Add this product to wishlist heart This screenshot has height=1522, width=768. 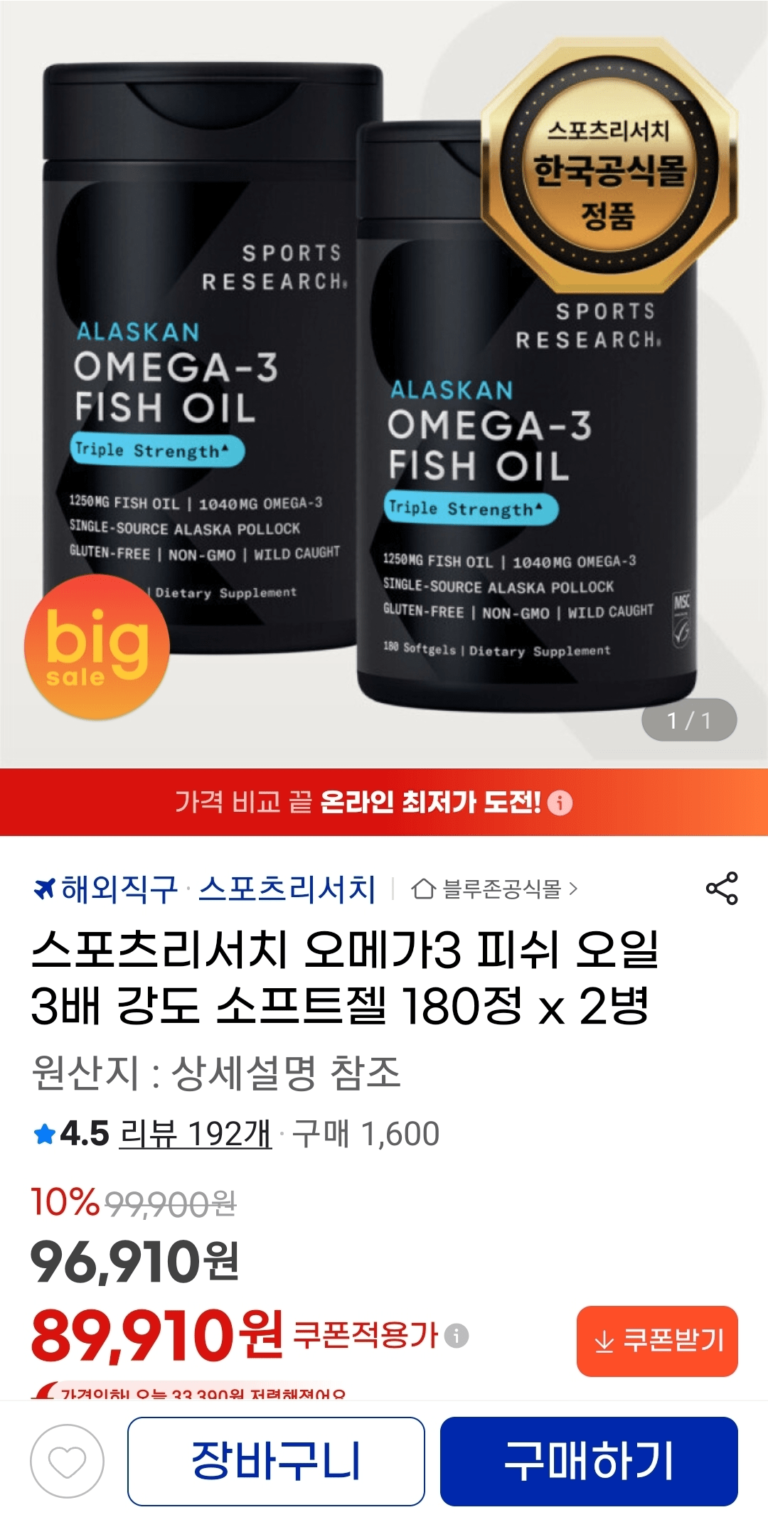(67, 1461)
